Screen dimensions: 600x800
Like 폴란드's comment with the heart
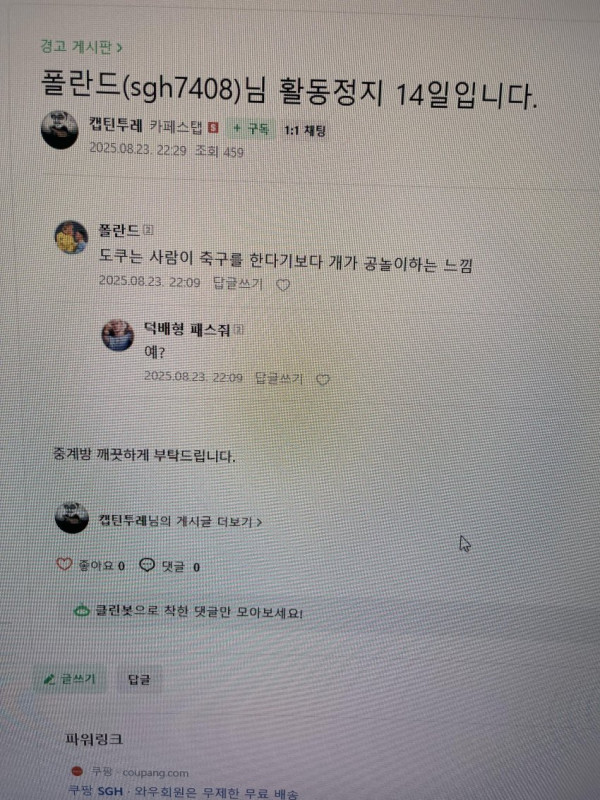283,285
